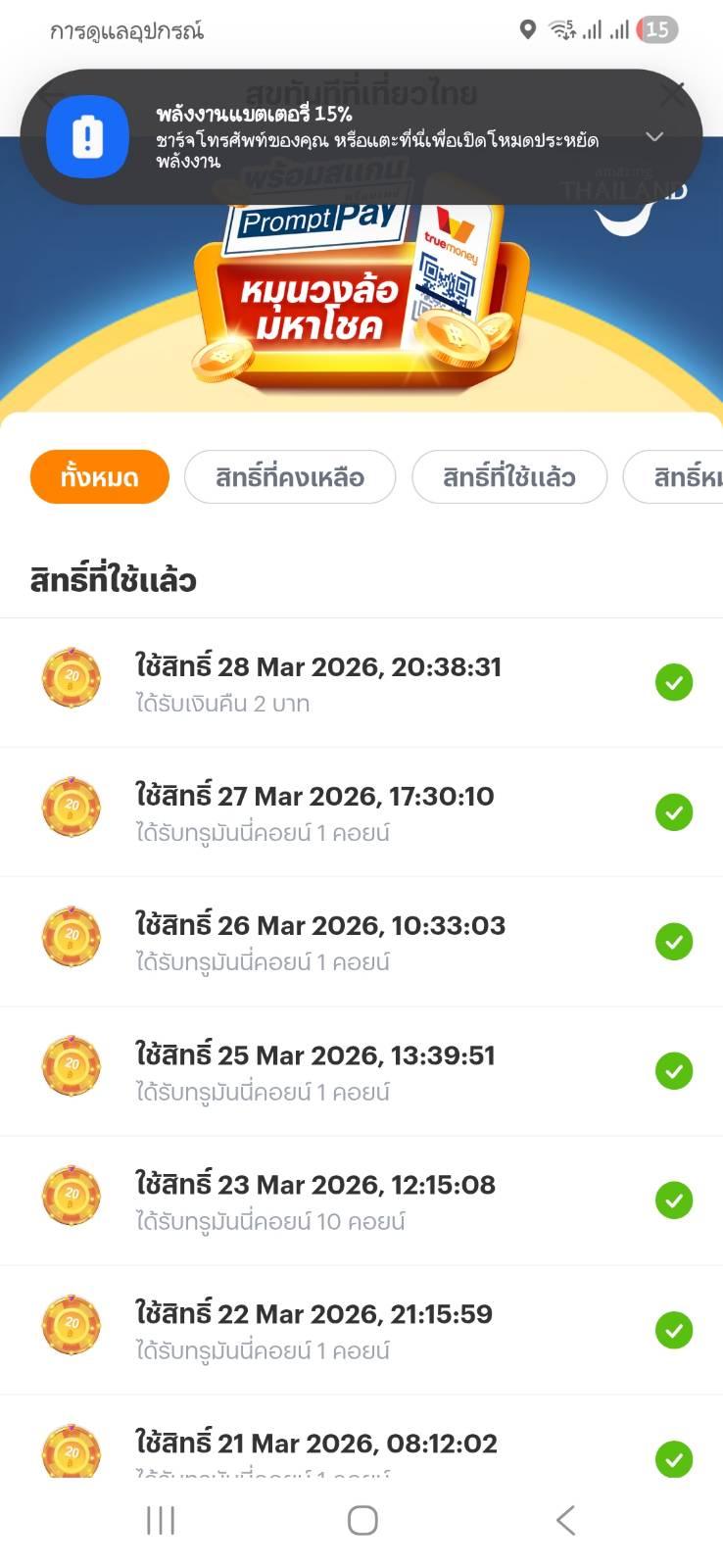
Task: Select the ทั้งหมด filter chip
Action: [x=99, y=477]
